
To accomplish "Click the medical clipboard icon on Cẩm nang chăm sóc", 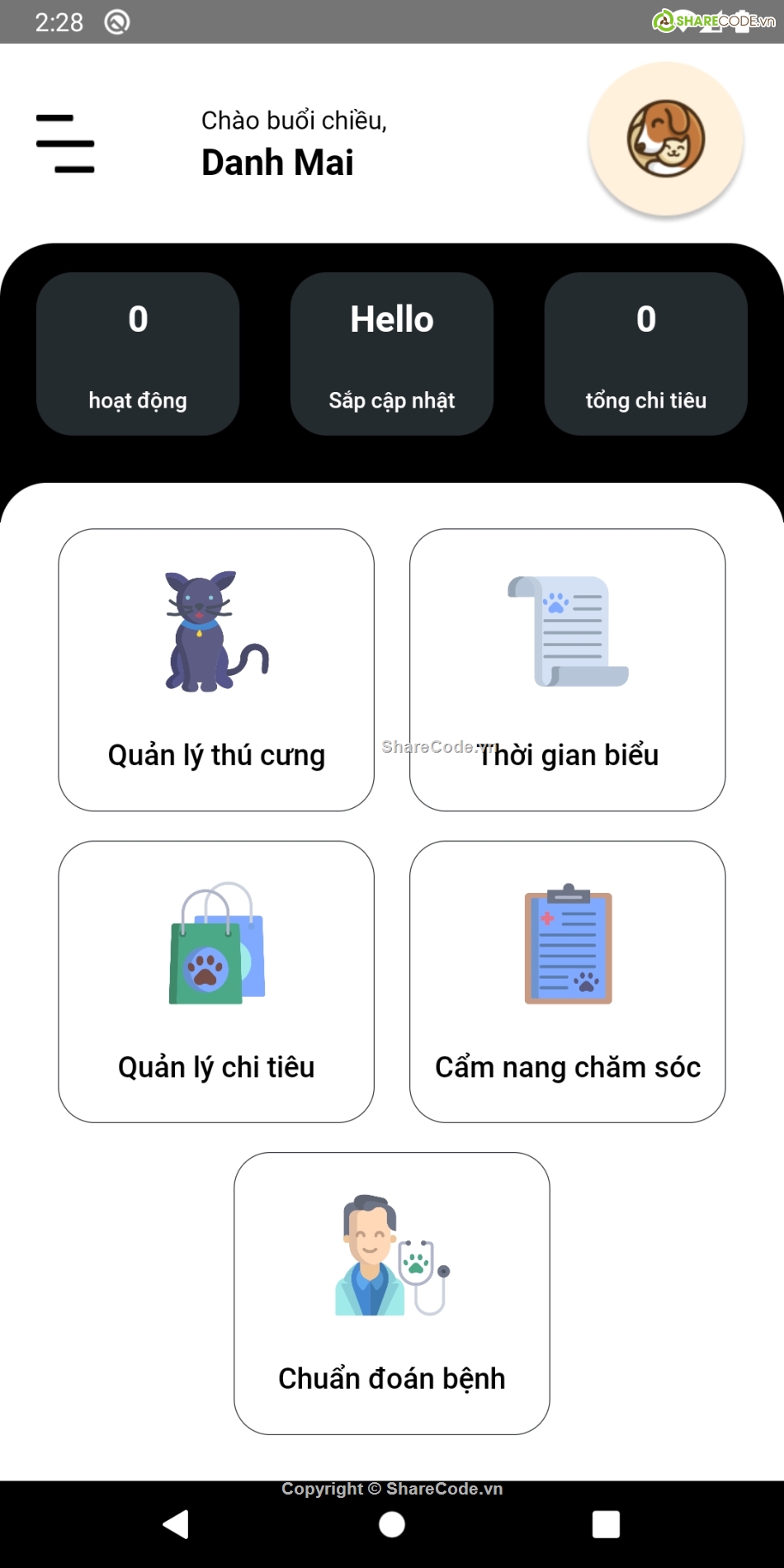I will pos(568,945).
